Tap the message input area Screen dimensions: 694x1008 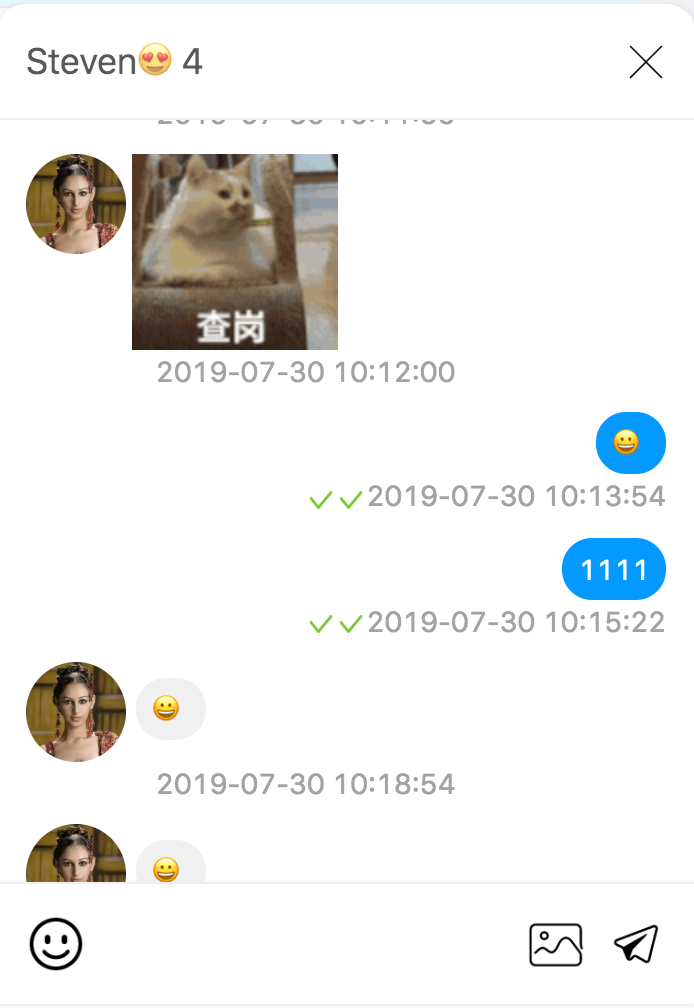[300, 944]
